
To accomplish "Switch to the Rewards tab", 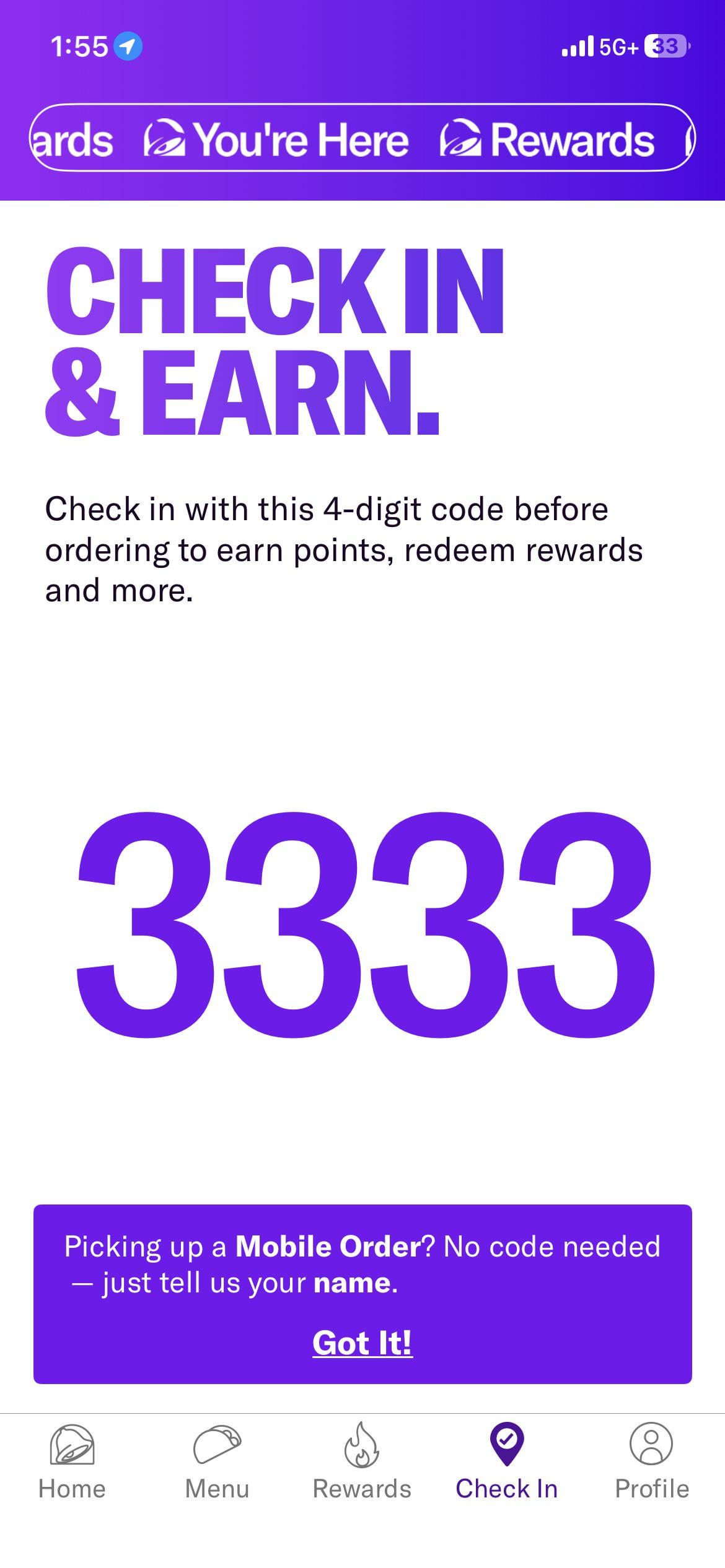I will [x=362, y=1461].
